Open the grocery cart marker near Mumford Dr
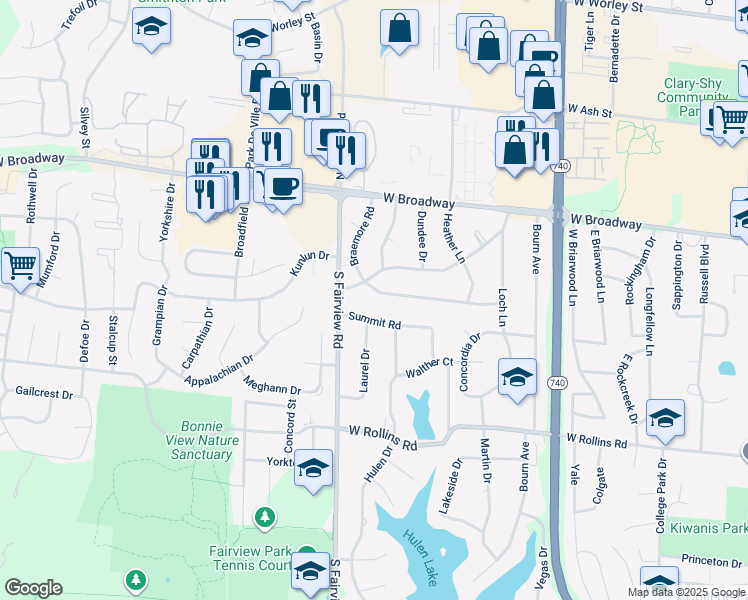Viewport: 748px width, 600px height. click(21, 269)
